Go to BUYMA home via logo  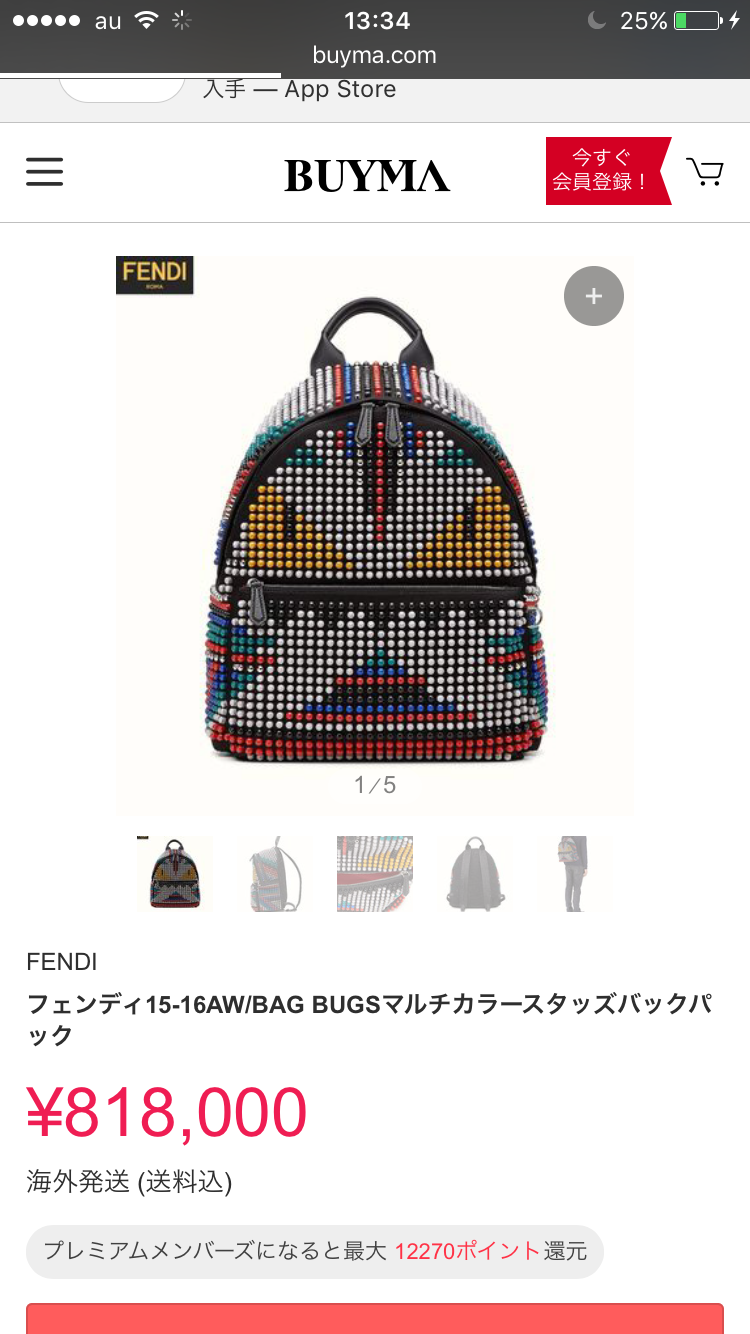367,175
